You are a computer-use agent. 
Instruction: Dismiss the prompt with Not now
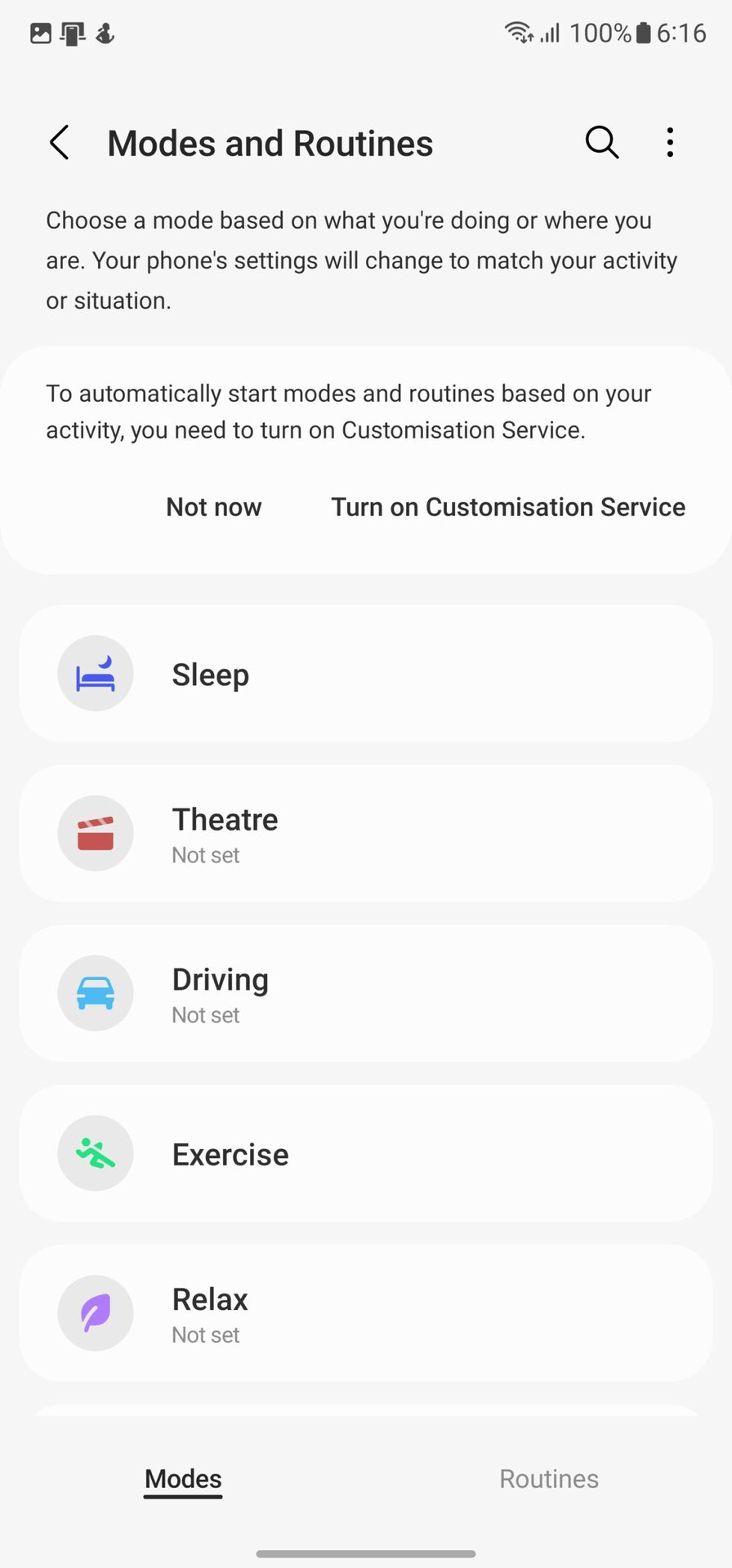[x=214, y=507]
